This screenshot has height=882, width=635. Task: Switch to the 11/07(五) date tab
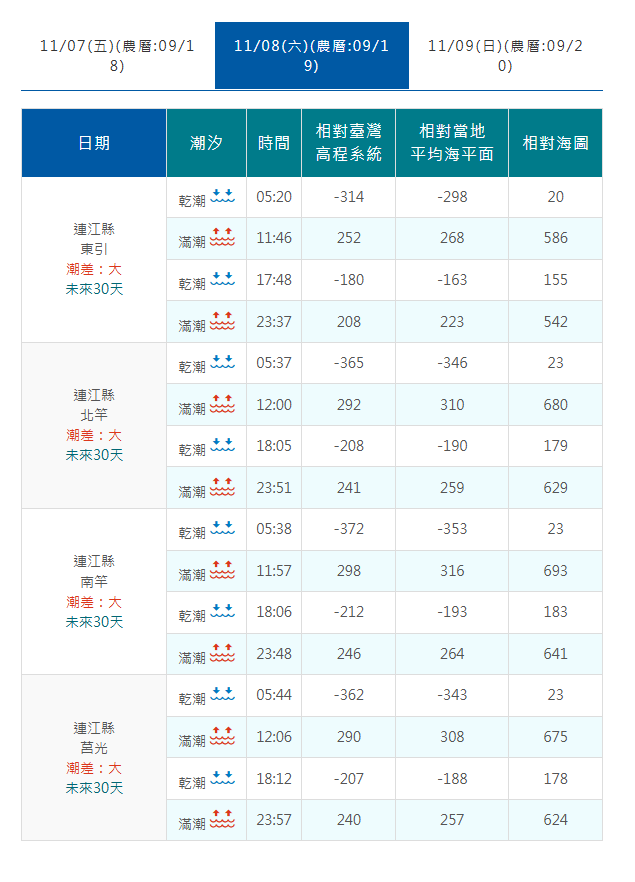117,56
